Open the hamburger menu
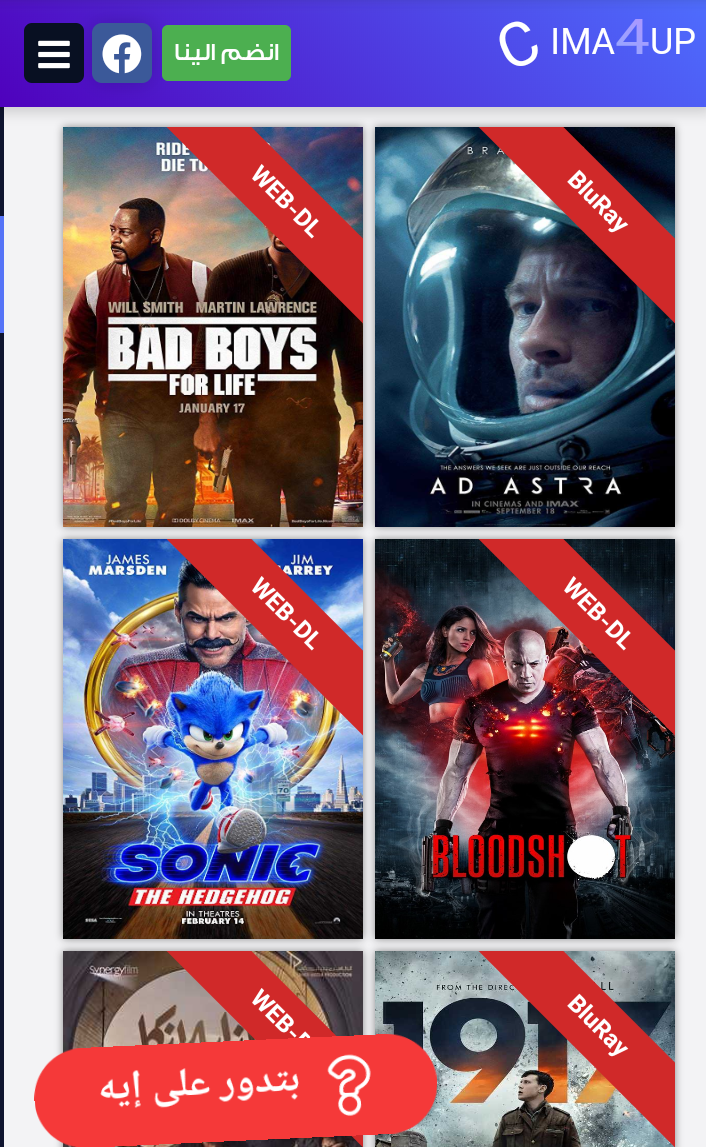 (54, 53)
